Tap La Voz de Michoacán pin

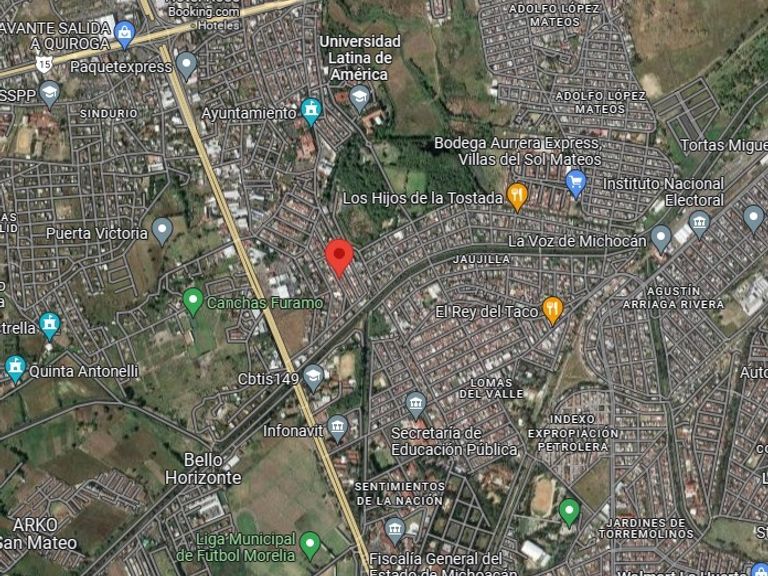tap(661, 239)
